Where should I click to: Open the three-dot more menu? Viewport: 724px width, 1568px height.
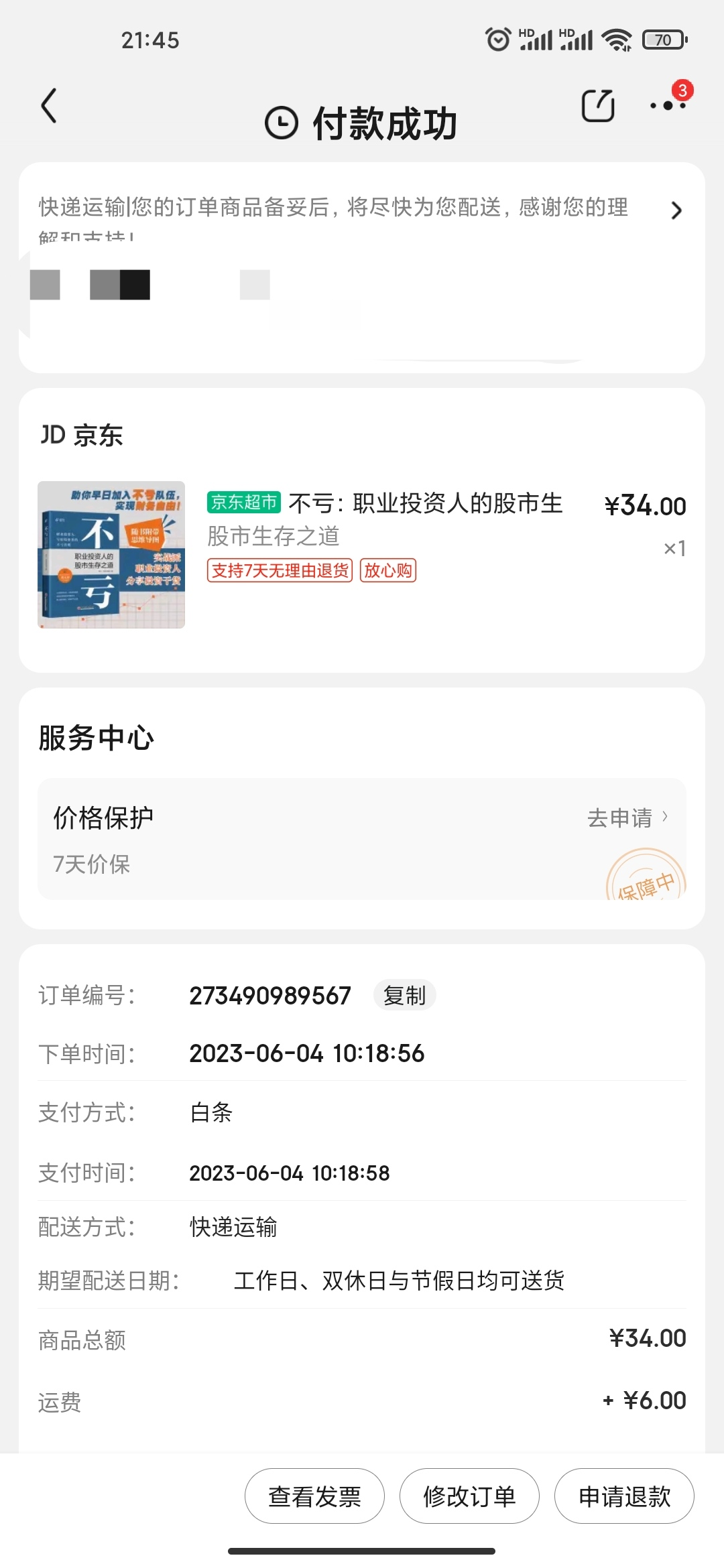(x=668, y=105)
